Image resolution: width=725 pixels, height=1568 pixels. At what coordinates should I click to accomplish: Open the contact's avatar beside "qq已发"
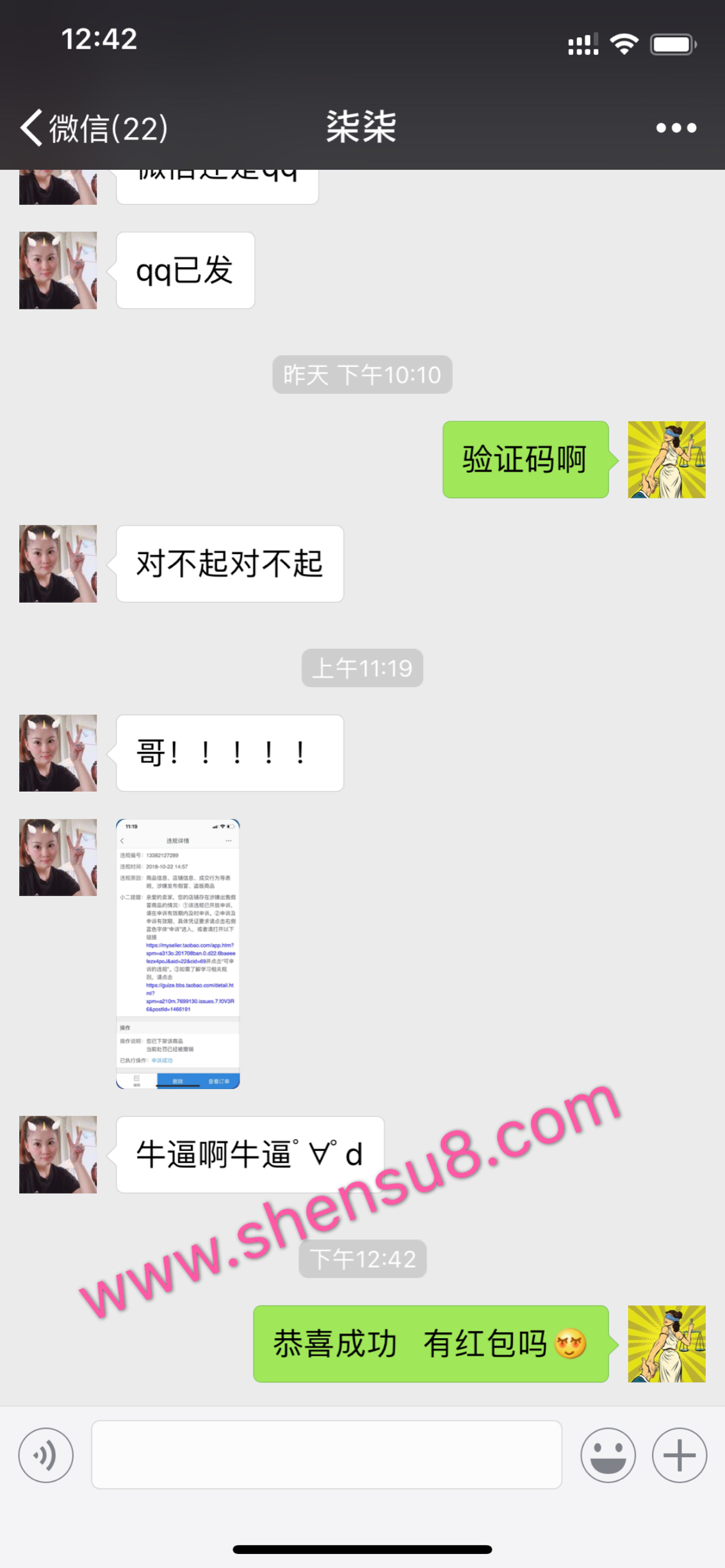point(58,270)
